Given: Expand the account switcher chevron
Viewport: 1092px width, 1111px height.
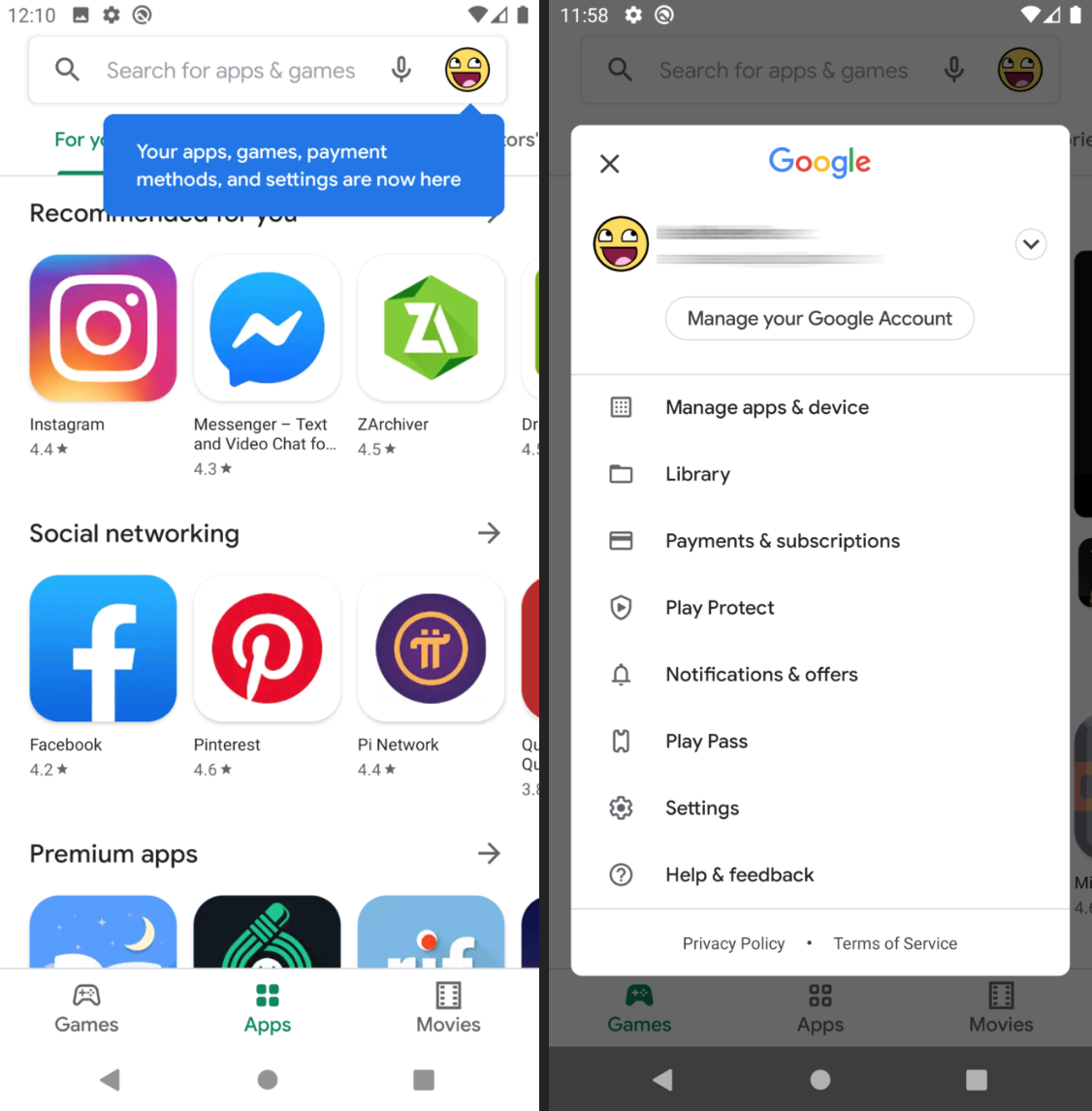Looking at the screenshot, I should [1031, 244].
